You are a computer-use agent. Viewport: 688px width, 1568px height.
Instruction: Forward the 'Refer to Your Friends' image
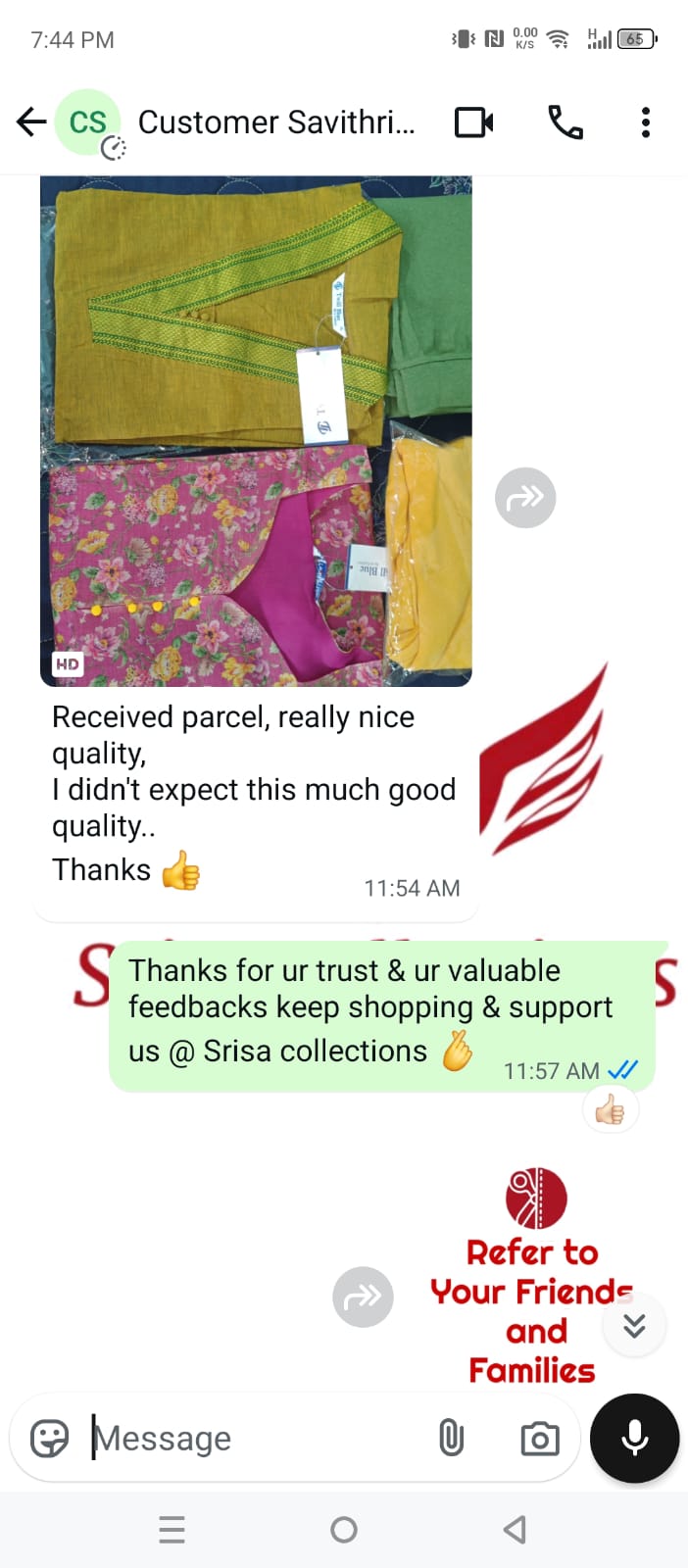pos(363,1298)
